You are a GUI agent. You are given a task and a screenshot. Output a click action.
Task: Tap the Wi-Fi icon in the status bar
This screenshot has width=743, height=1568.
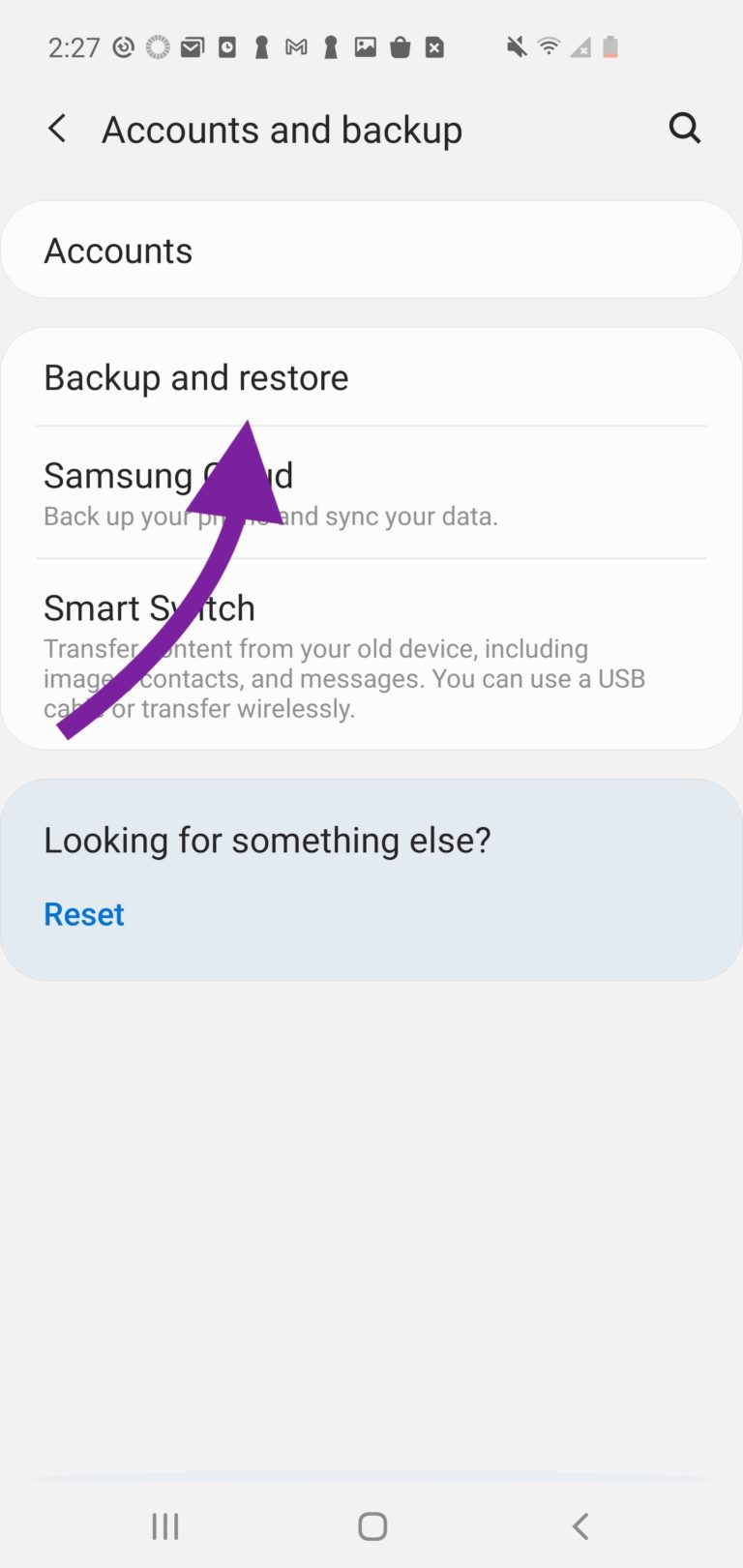click(x=548, y=46)
